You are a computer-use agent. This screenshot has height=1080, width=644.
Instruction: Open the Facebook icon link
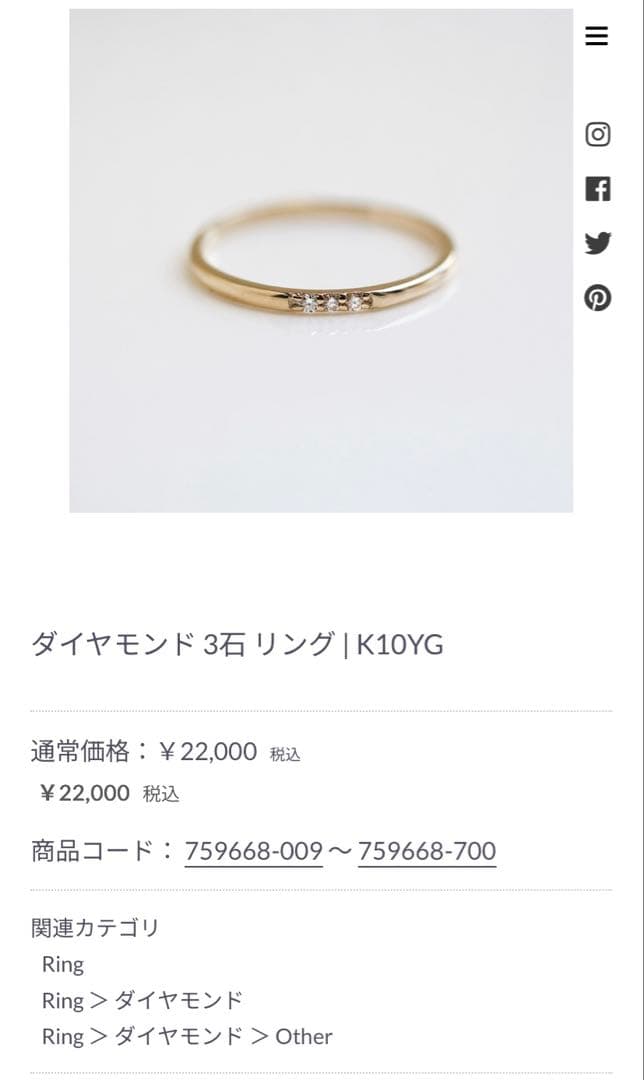pos(597,188)
